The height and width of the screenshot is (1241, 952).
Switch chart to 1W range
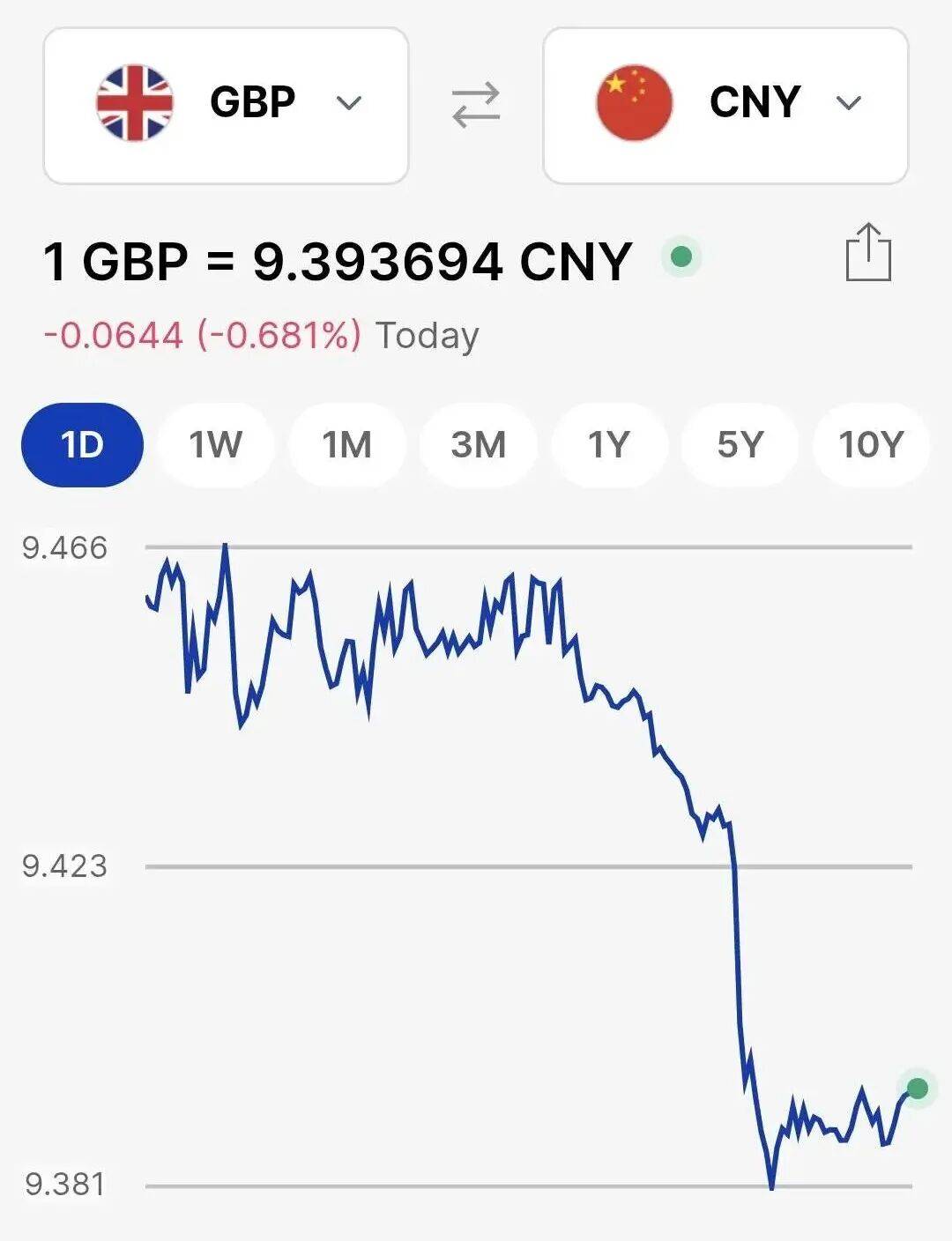[215, 445]
